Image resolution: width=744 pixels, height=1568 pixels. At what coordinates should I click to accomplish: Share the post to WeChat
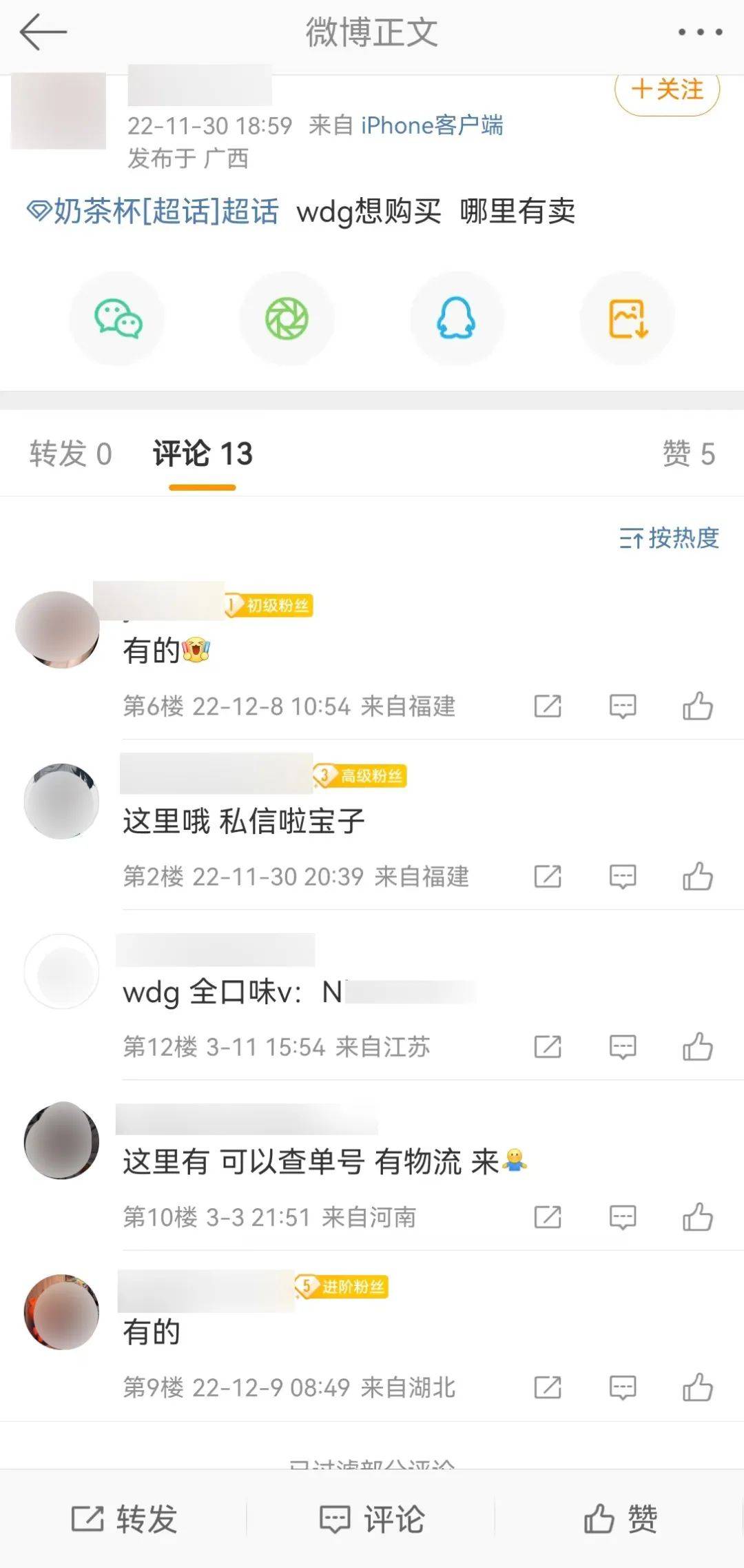click(118, 318)
